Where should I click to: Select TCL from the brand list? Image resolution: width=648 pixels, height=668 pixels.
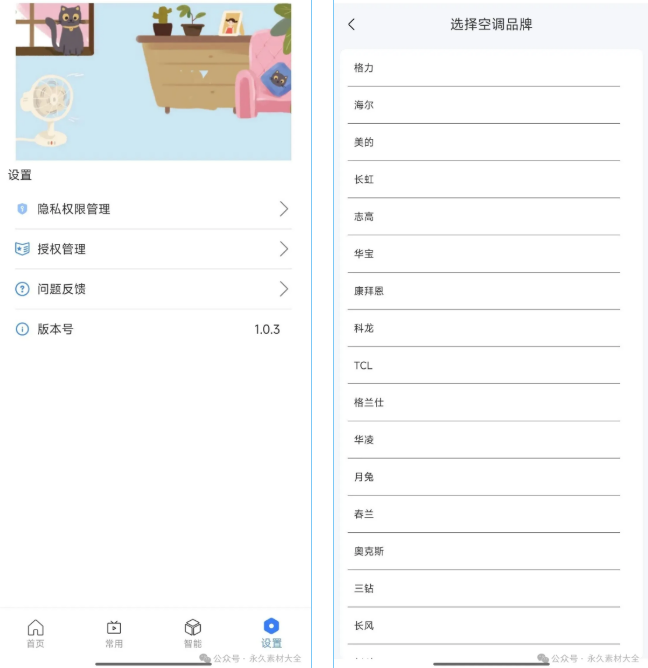[484, 365]
